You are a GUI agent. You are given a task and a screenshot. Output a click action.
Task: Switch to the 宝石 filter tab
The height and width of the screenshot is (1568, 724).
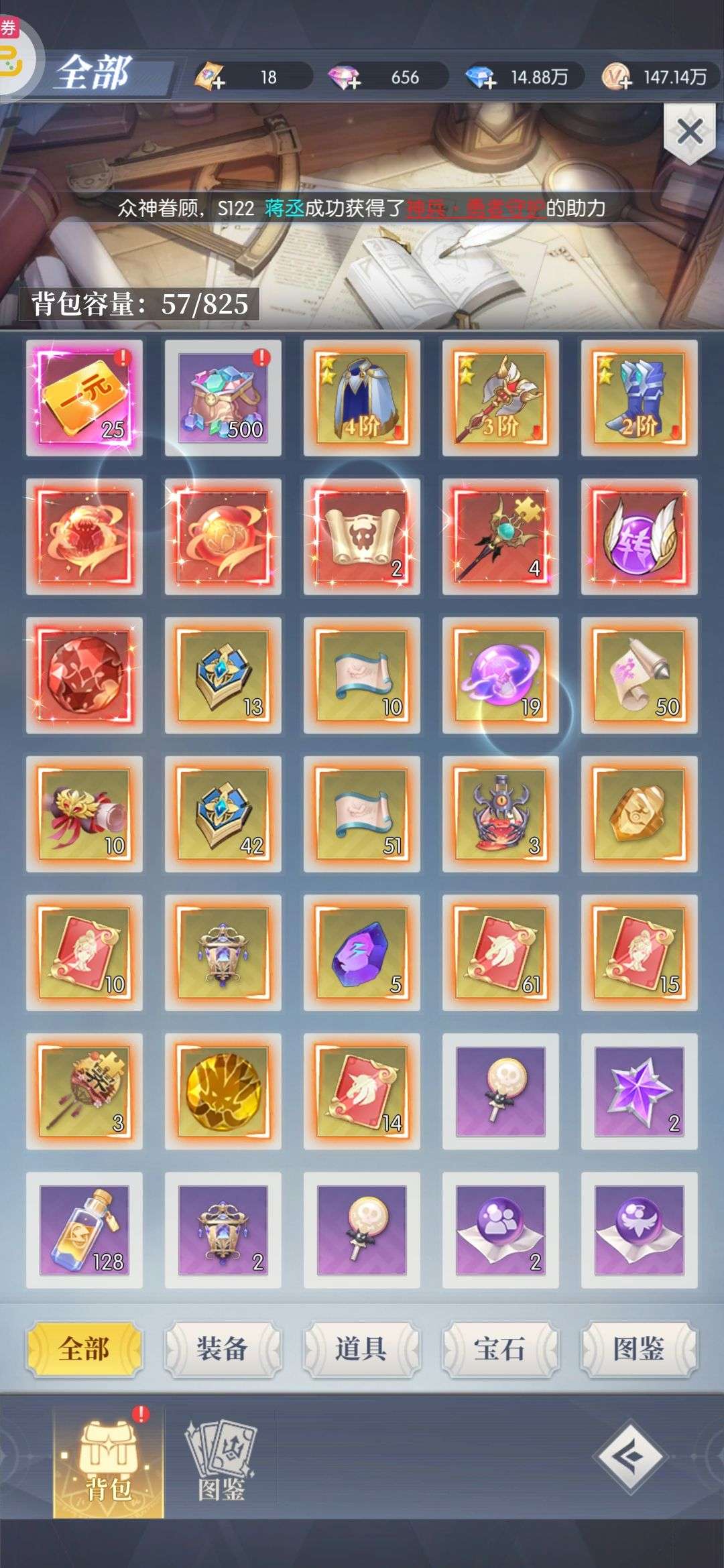tap(499, 1348)
